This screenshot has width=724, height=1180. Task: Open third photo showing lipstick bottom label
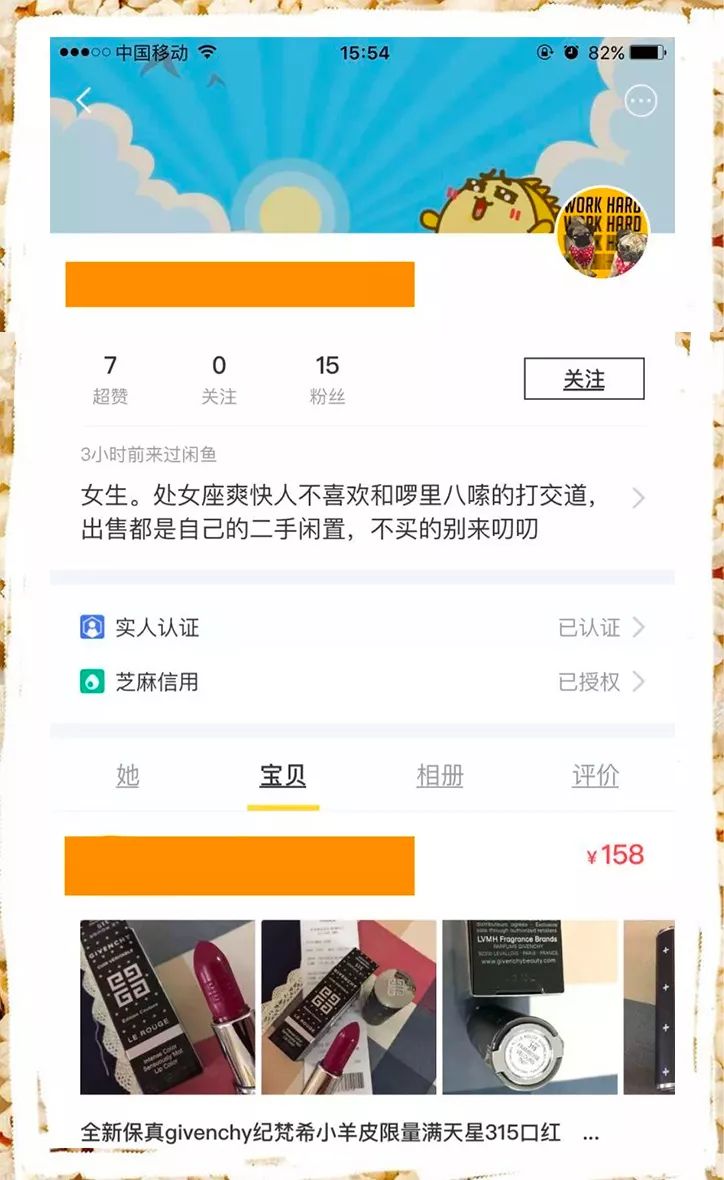pyautogui.click(x=530, y=1007)
